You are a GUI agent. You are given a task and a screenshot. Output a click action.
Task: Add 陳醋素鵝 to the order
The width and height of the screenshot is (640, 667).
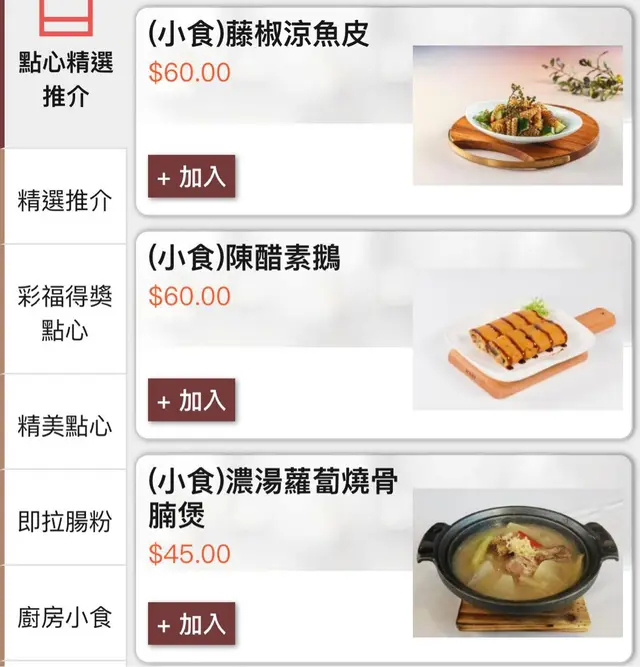click(x=192, y=400)
